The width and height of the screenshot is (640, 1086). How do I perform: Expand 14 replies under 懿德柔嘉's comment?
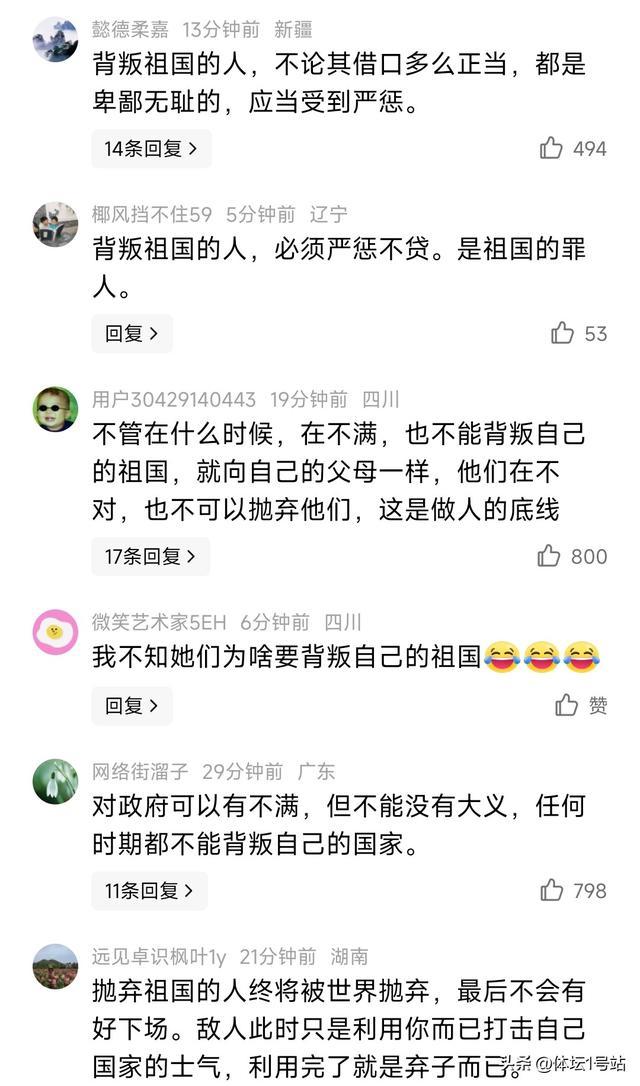[151, 149]
